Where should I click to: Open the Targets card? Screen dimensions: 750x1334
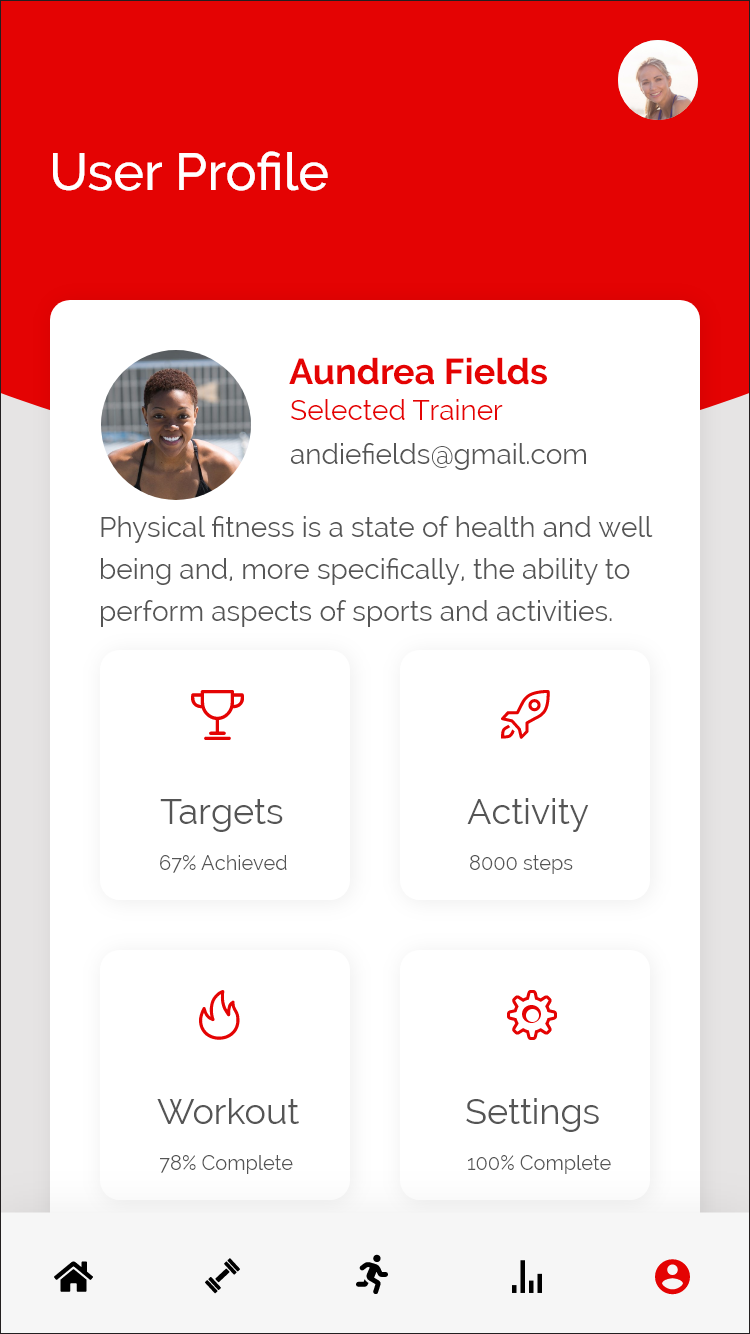click(x=225, y=775)
